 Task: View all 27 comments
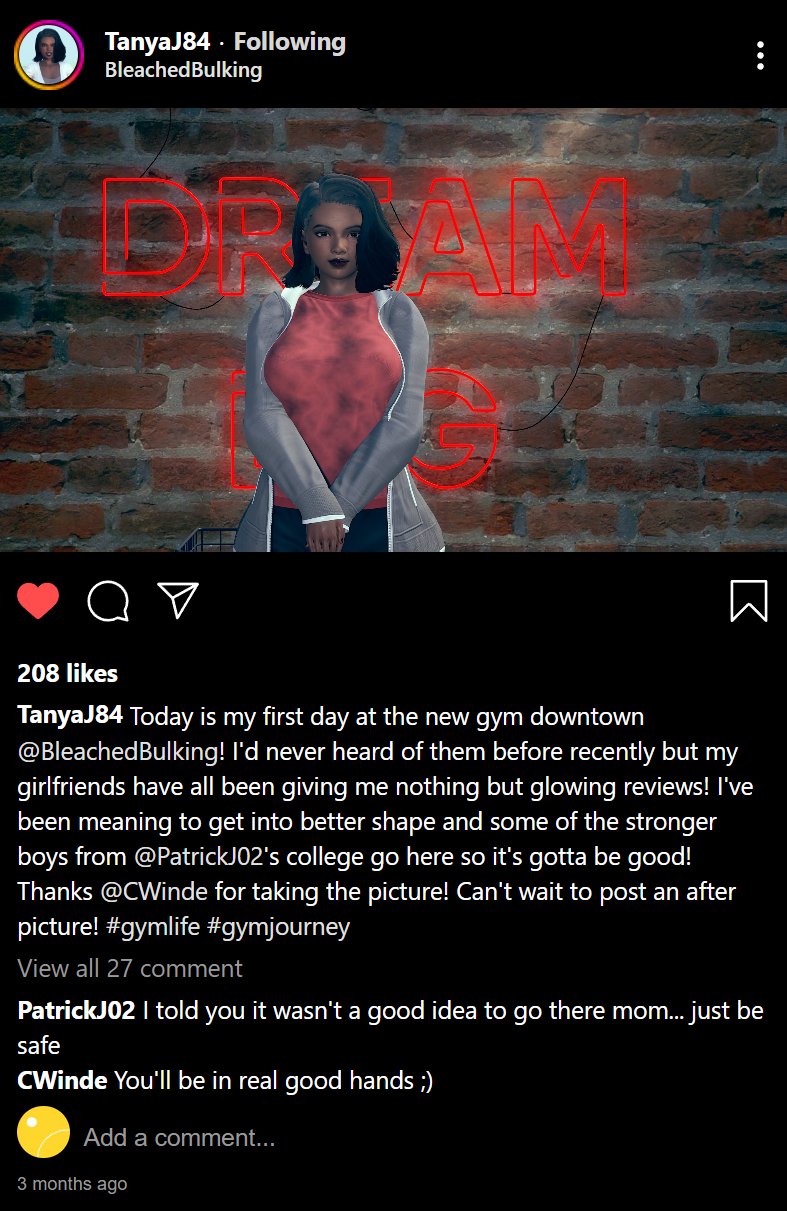click(x=130, y=968)
